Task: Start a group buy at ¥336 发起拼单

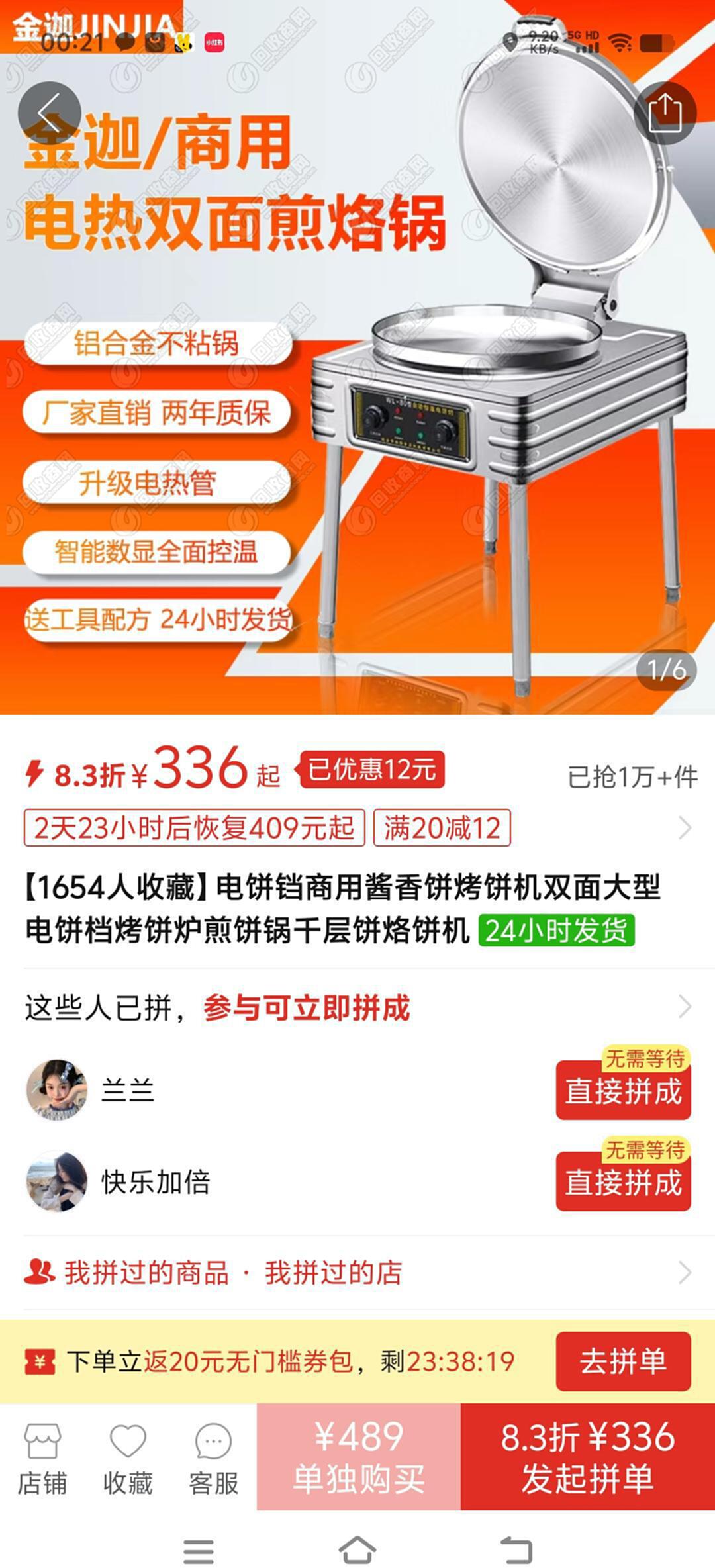Action: (587, 1457)
